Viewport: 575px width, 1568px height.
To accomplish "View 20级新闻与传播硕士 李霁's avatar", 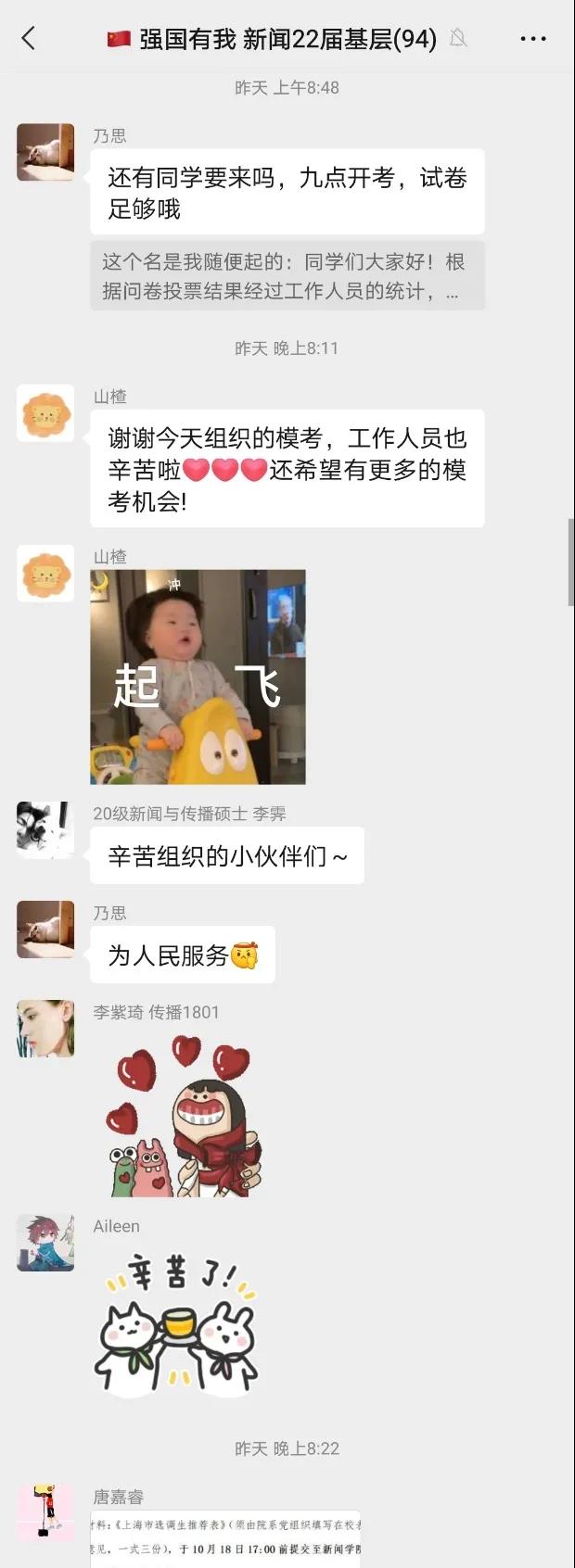I will point(45,830).
